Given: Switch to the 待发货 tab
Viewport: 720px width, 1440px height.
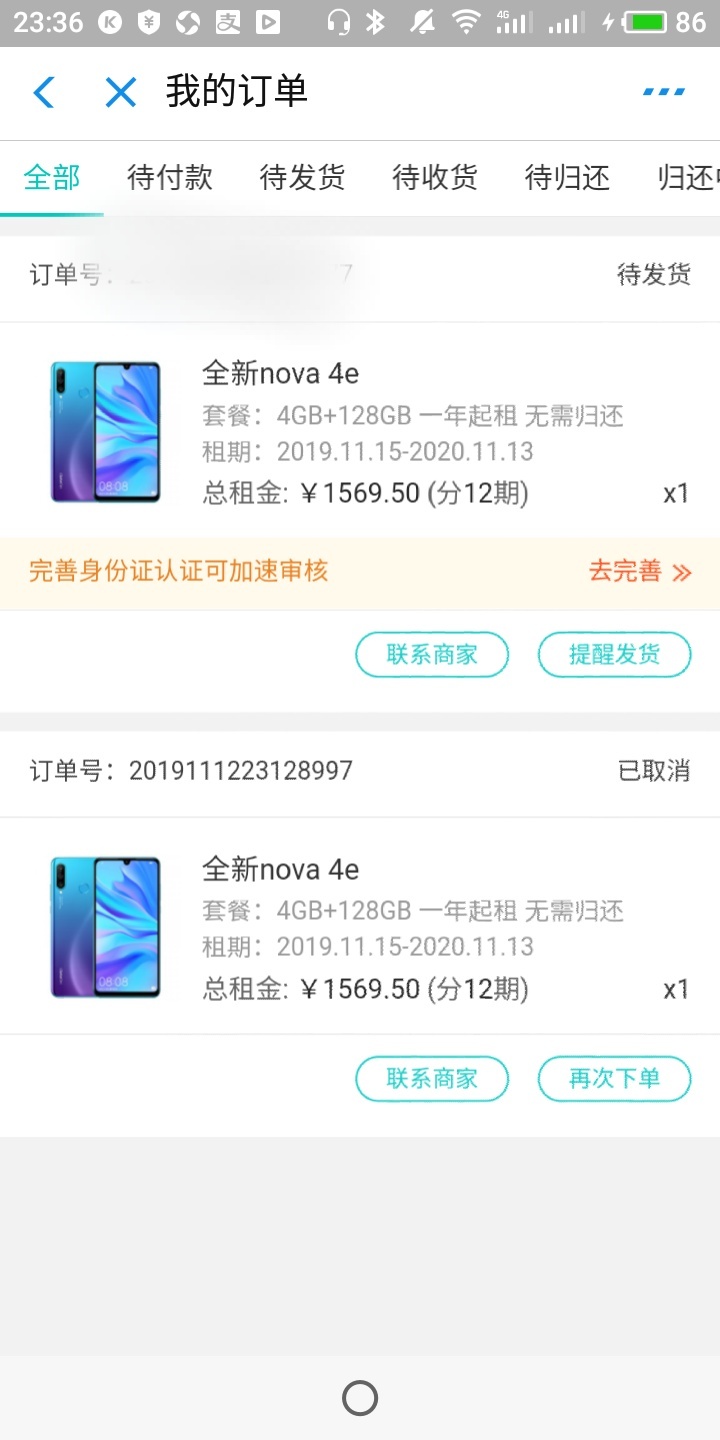Looking at the screenshot, I should point(302,178).
